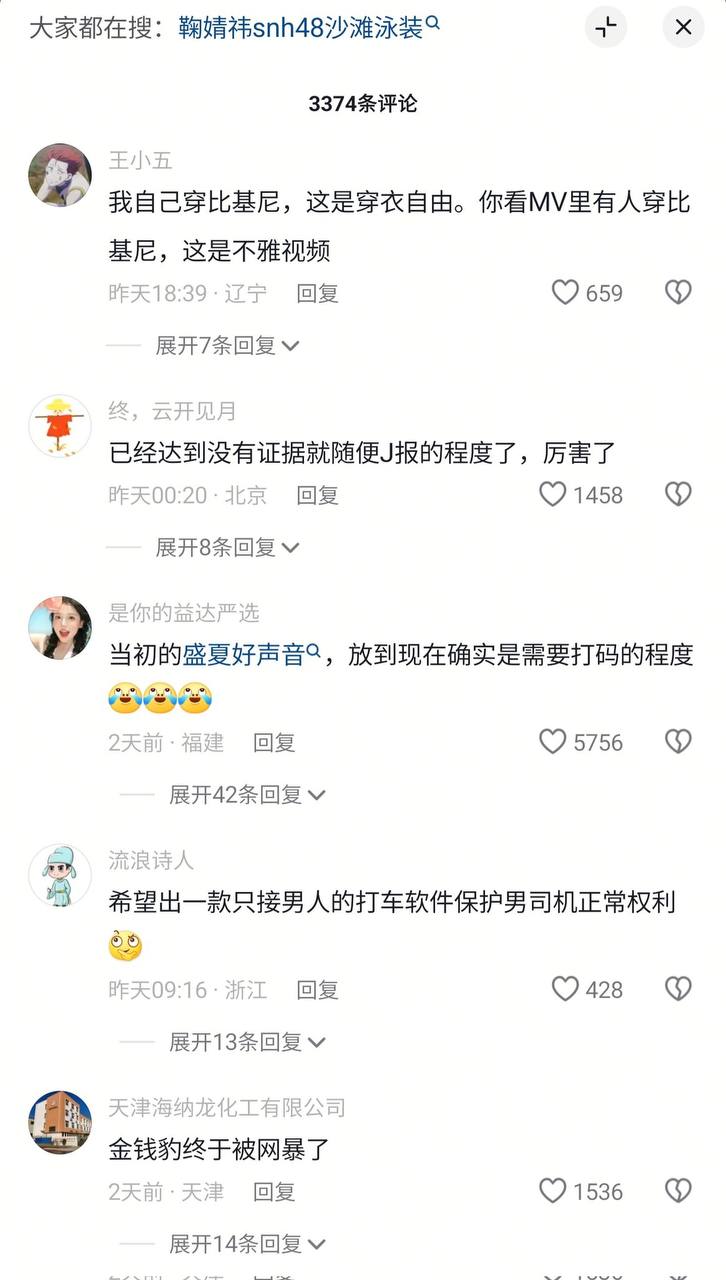Reply to 终，云开见月's comment
Image resolution: width=726 pixels, height=1280 pixels.
[x=317, y=495]
